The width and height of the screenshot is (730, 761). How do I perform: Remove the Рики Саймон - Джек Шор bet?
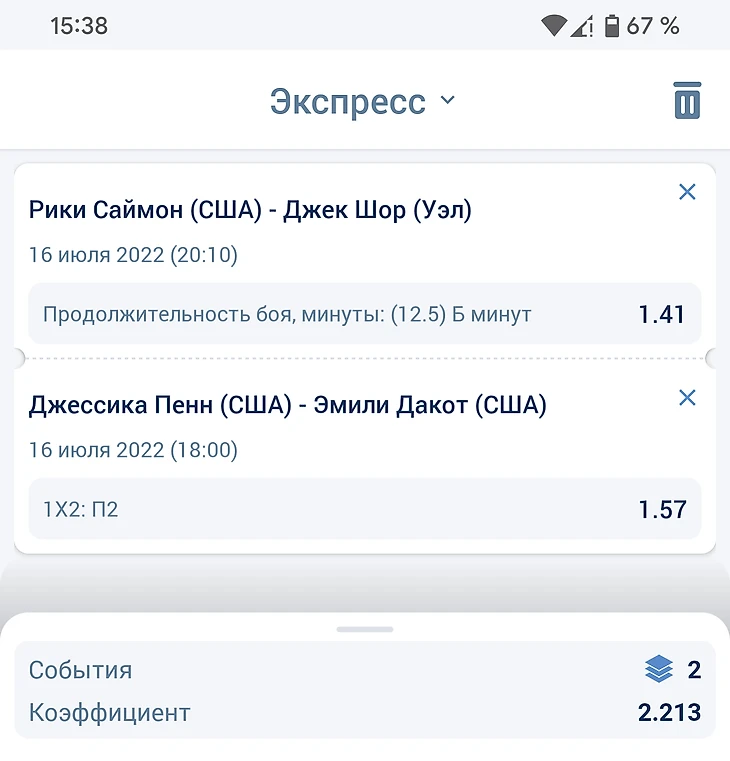687,192
